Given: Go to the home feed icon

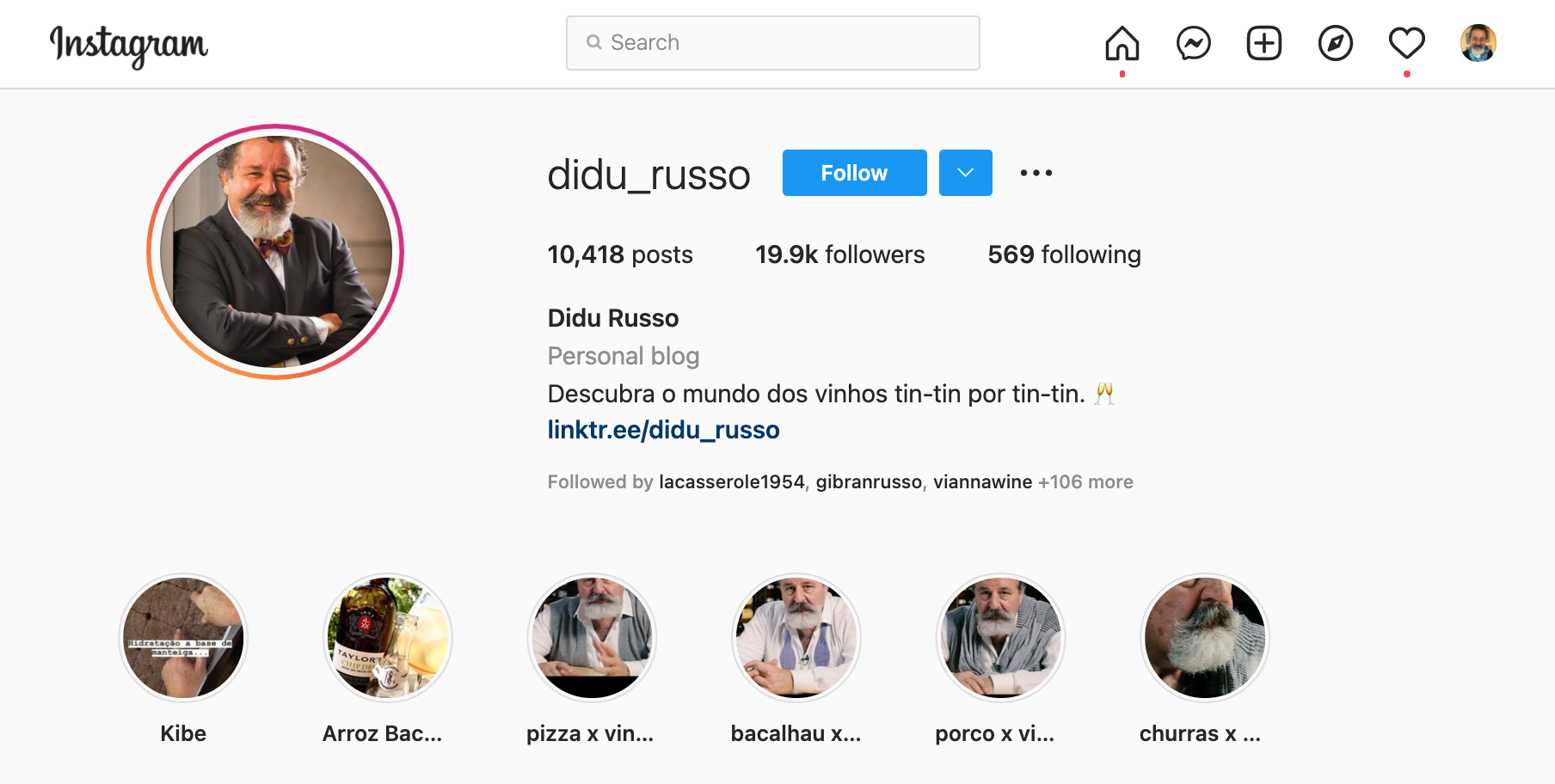Looking at the screenshot, I should [x=1122, y=43].
